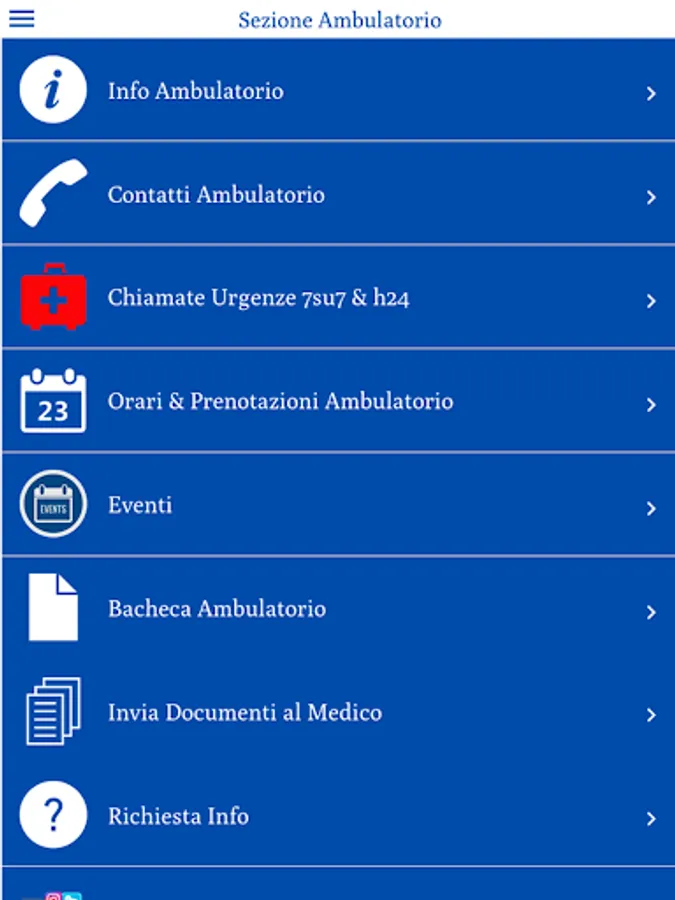The width and height of the screenshot is (675, 900).
Task: Choose Invia Documenti al Medico
Action: click(x=339, y=712)
